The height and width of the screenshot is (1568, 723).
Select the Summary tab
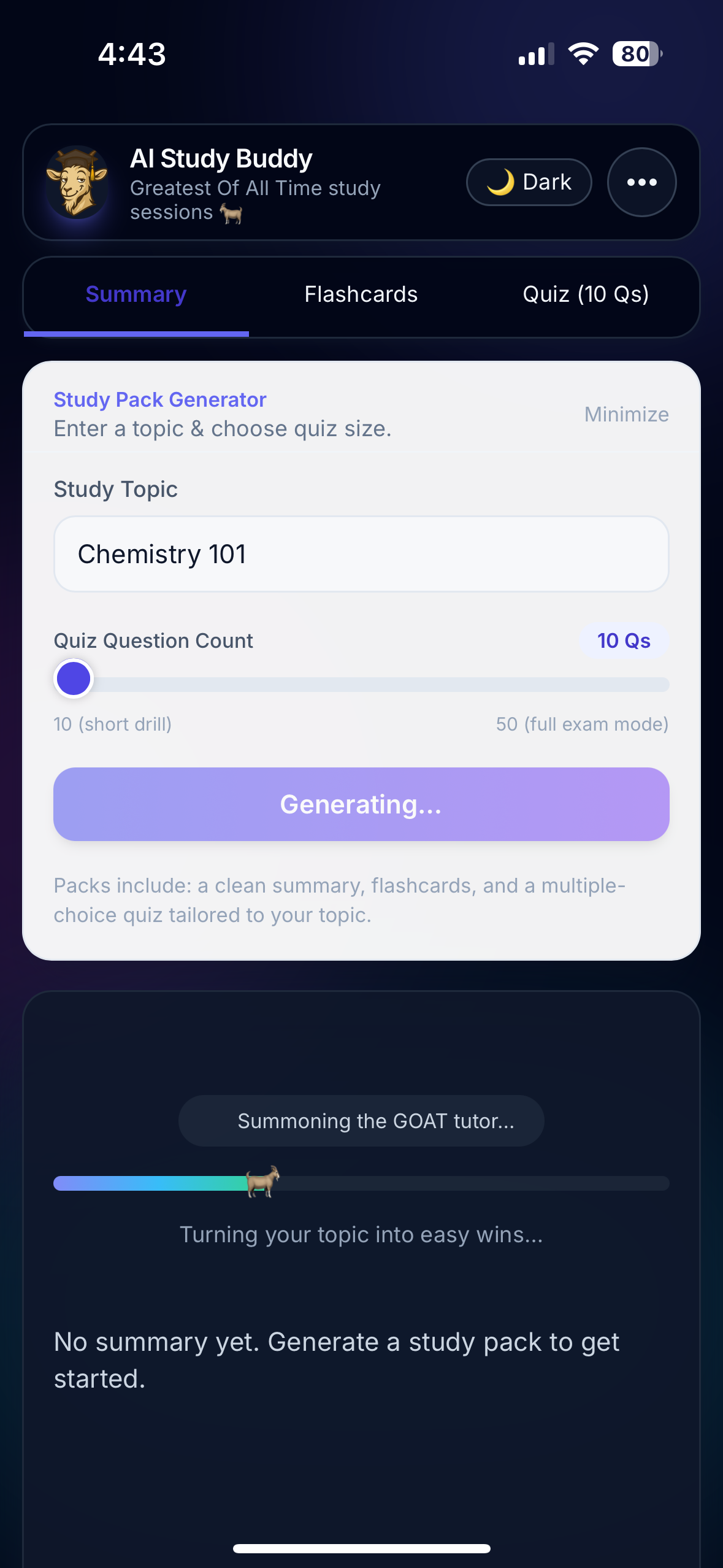point(136,294)
